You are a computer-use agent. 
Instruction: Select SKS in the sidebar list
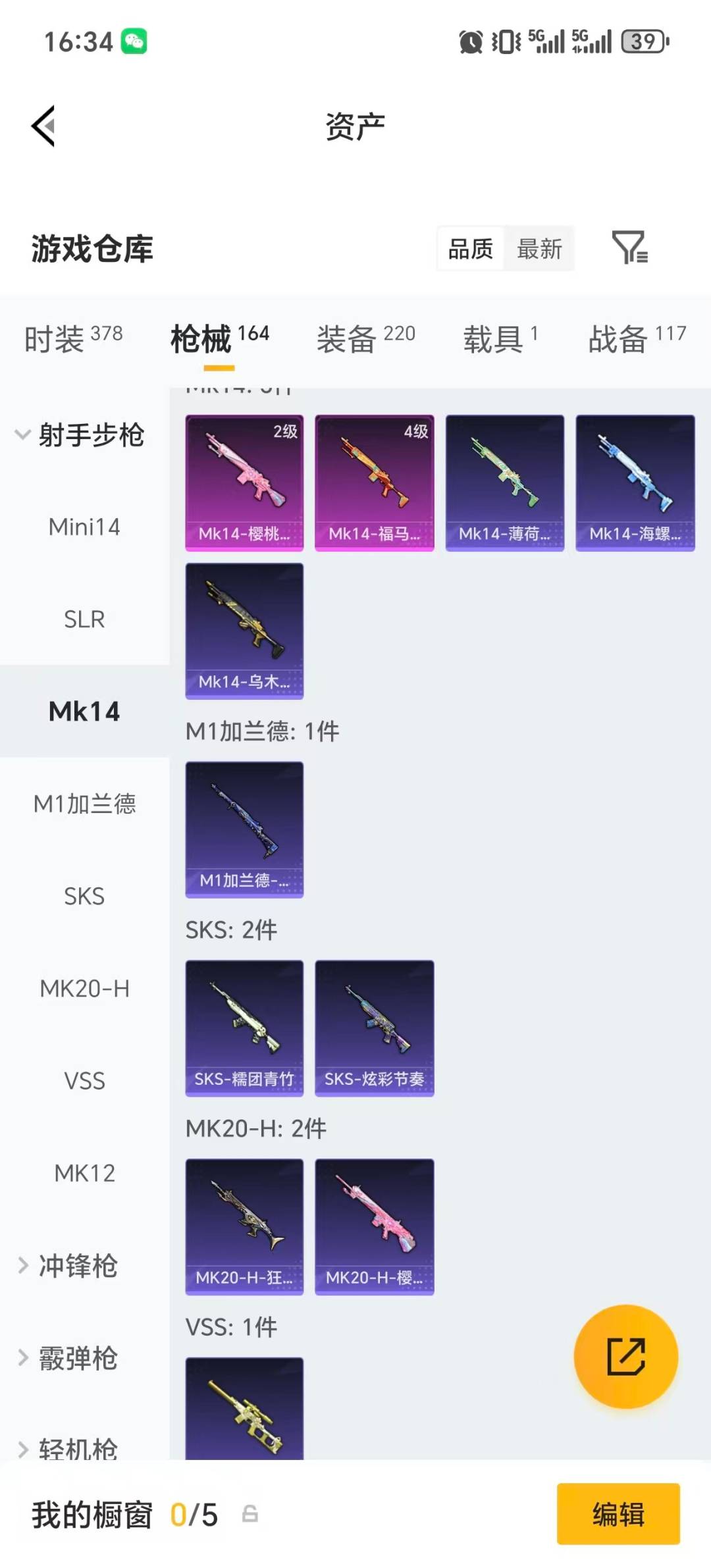[84, 896]
